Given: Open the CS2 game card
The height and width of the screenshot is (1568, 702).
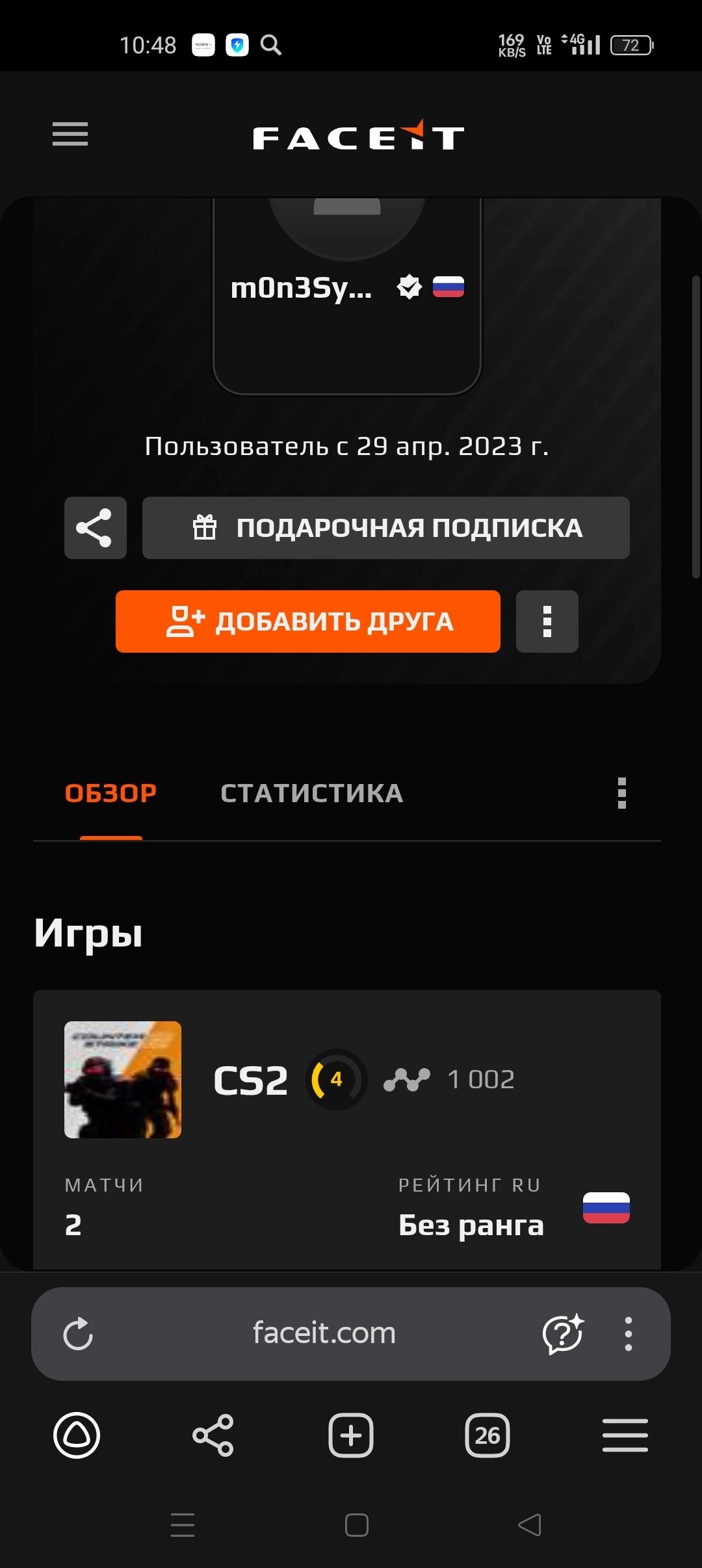Looking at the screenshot, I should [347, 1130].
